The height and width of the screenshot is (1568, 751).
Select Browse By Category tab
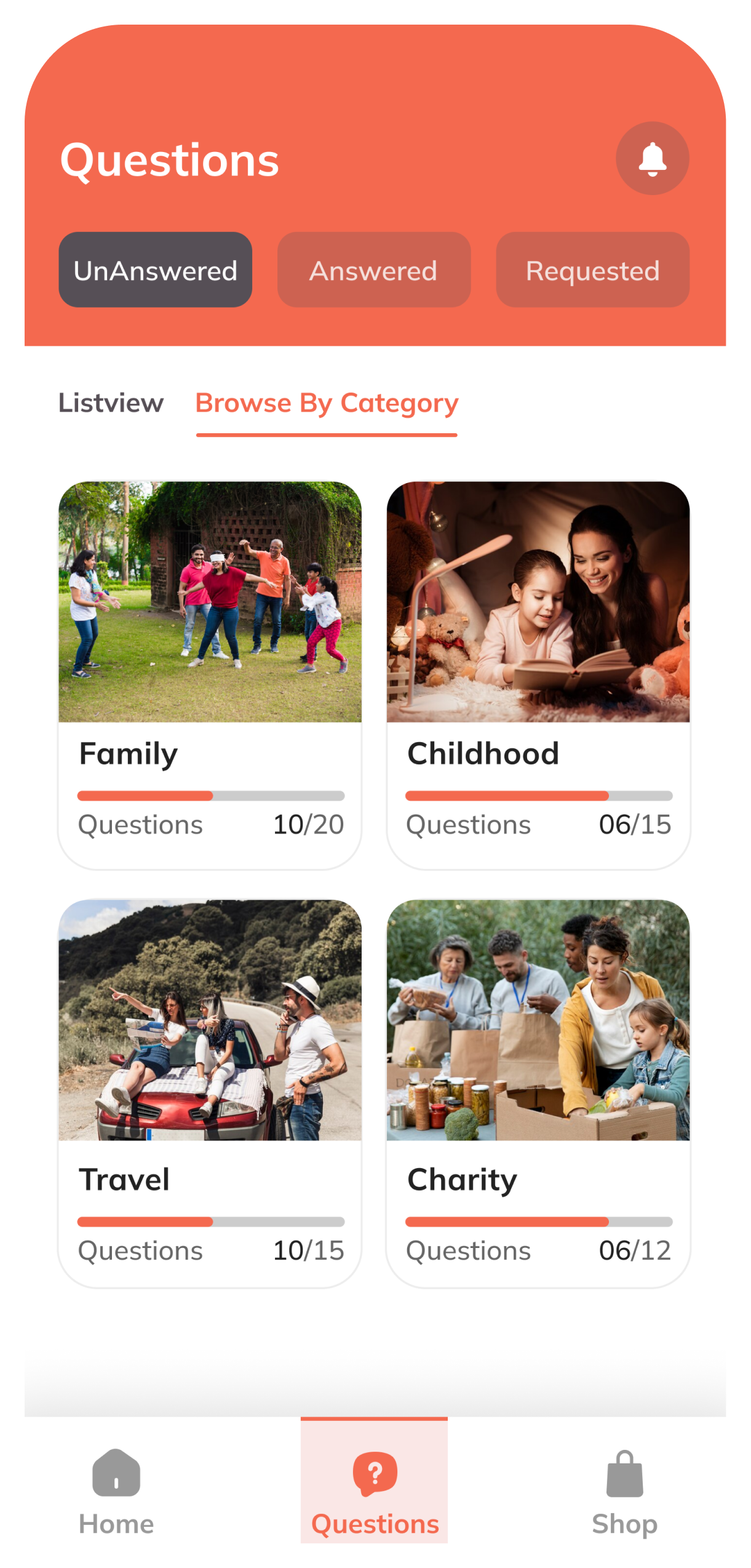[x=327, y=404]
